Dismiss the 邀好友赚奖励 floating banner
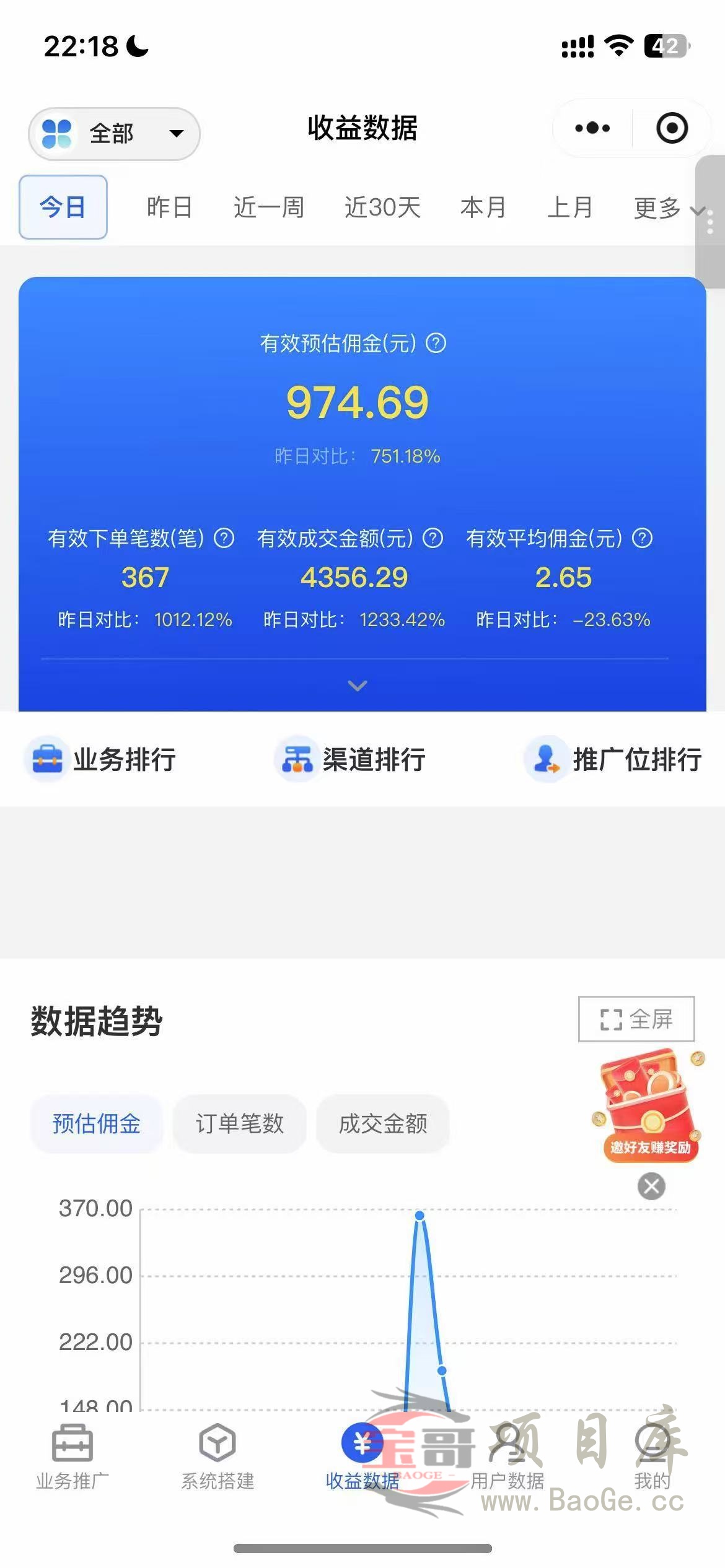Viewport: 725px width, 1568px height. tap(651, 1186)
